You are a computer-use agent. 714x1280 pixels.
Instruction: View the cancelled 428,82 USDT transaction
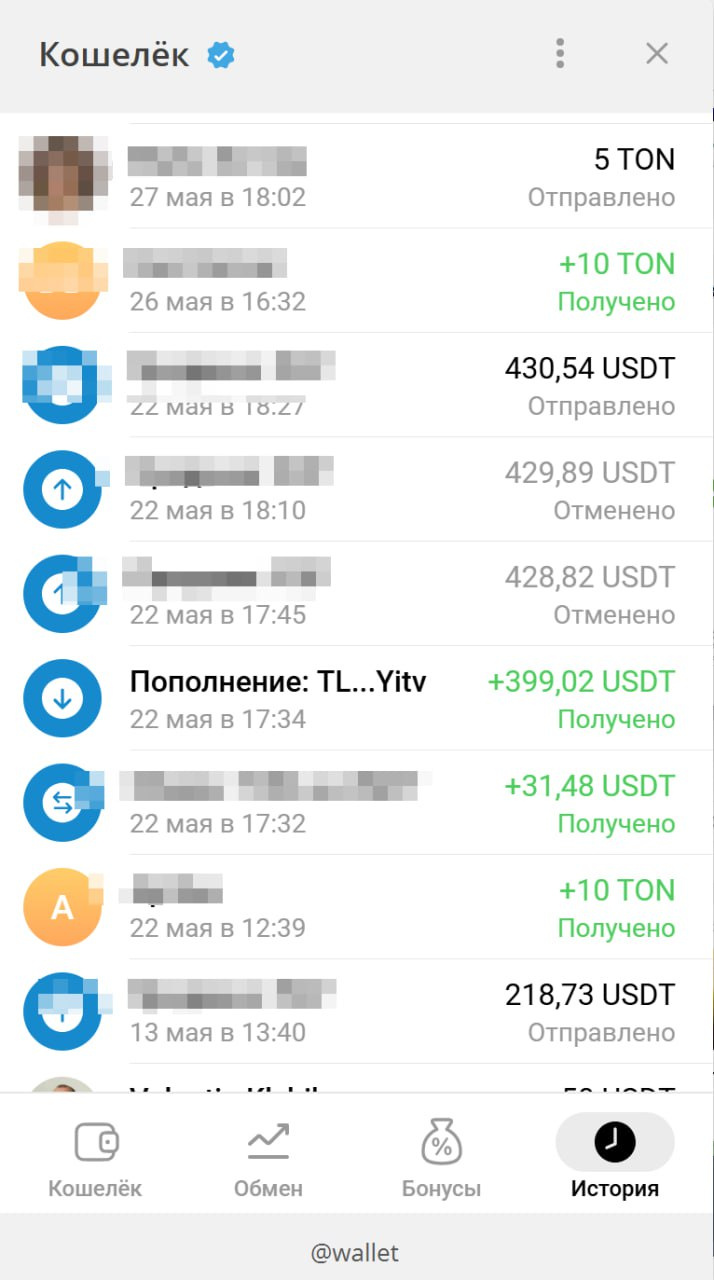click(357, 593)
